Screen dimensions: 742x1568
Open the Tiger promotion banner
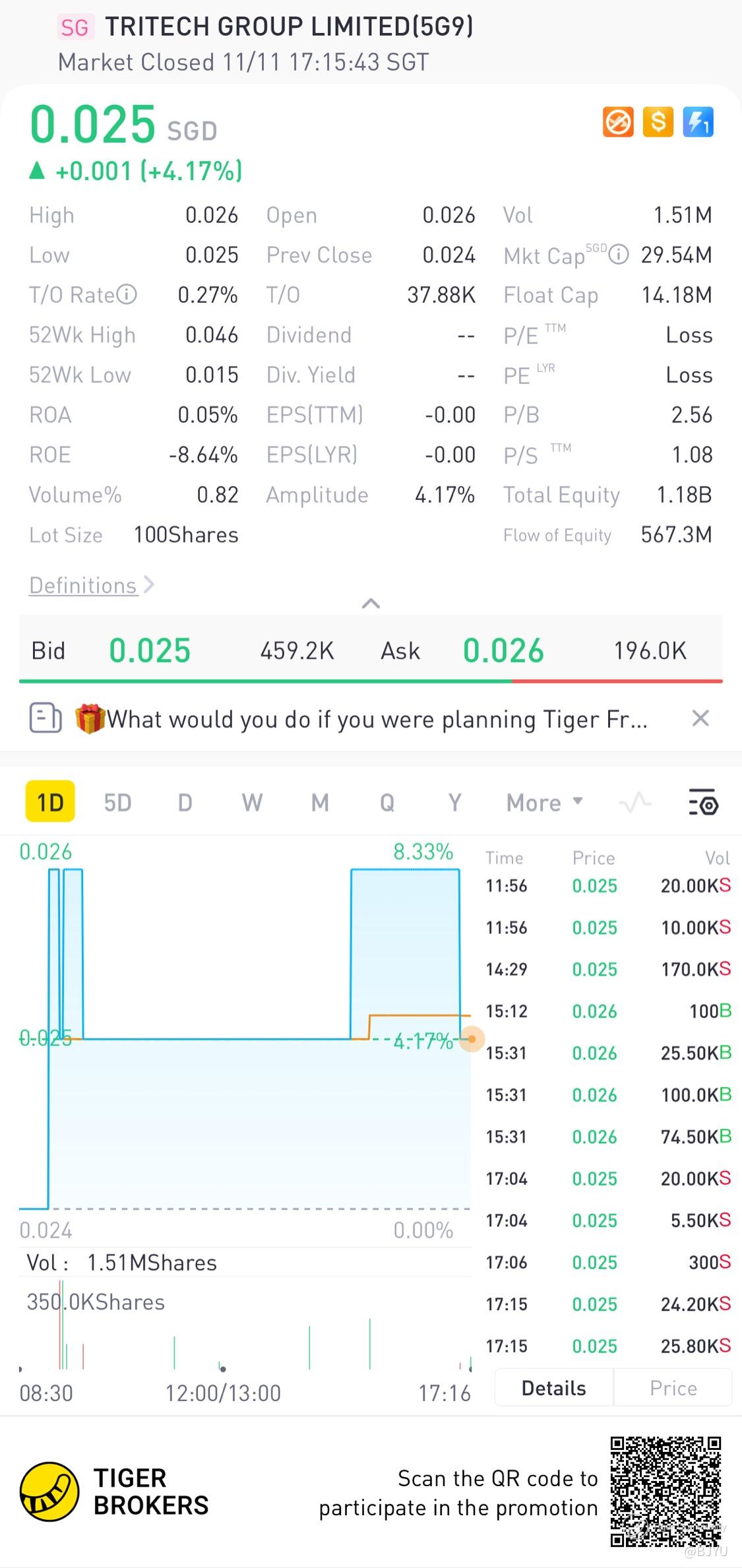click(x=376, y=719)
